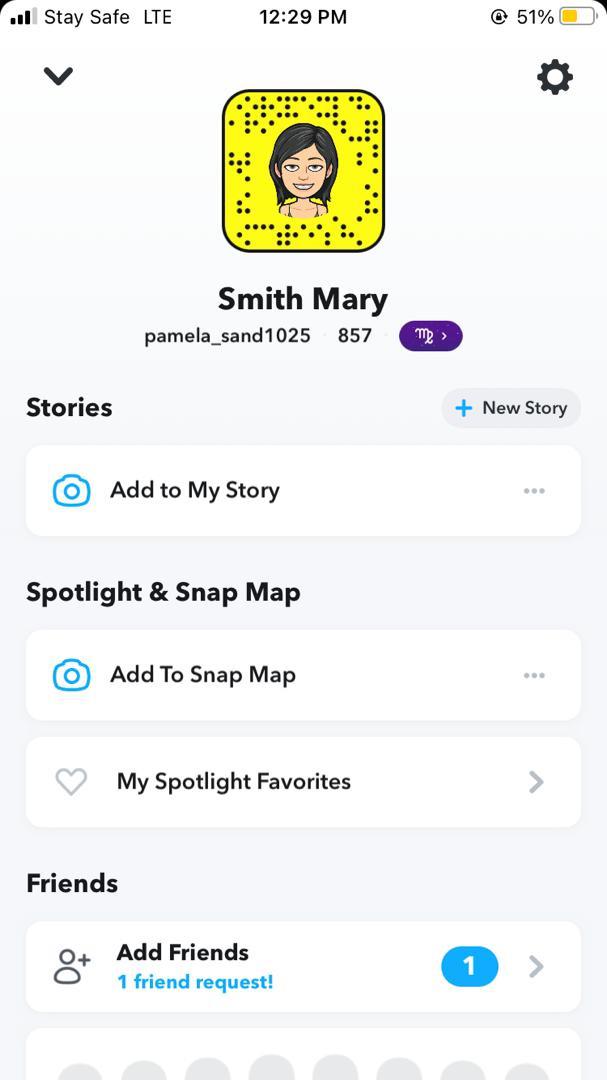Open the Virgo zodiac badge

(x=430, y=336)
